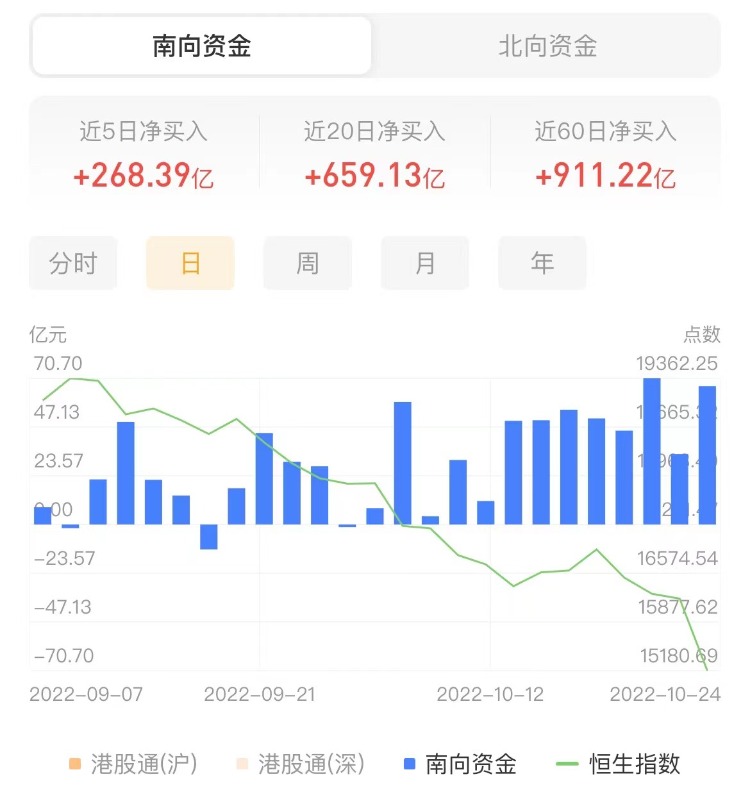The width and height of the screenshot is (750, 797).
Task: Select the 日 daily period
Action: (190, 263)
